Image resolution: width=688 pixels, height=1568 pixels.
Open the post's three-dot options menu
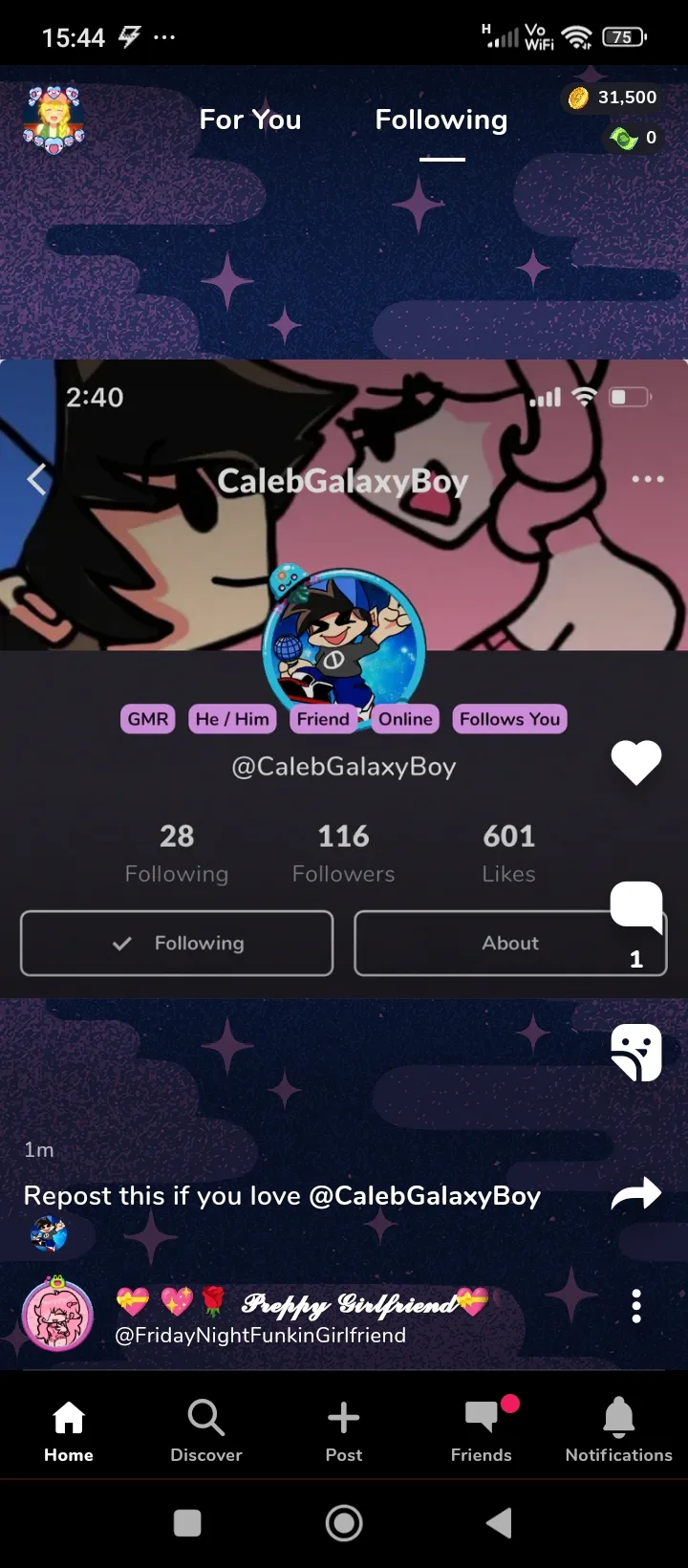(x=636, y=1306)
